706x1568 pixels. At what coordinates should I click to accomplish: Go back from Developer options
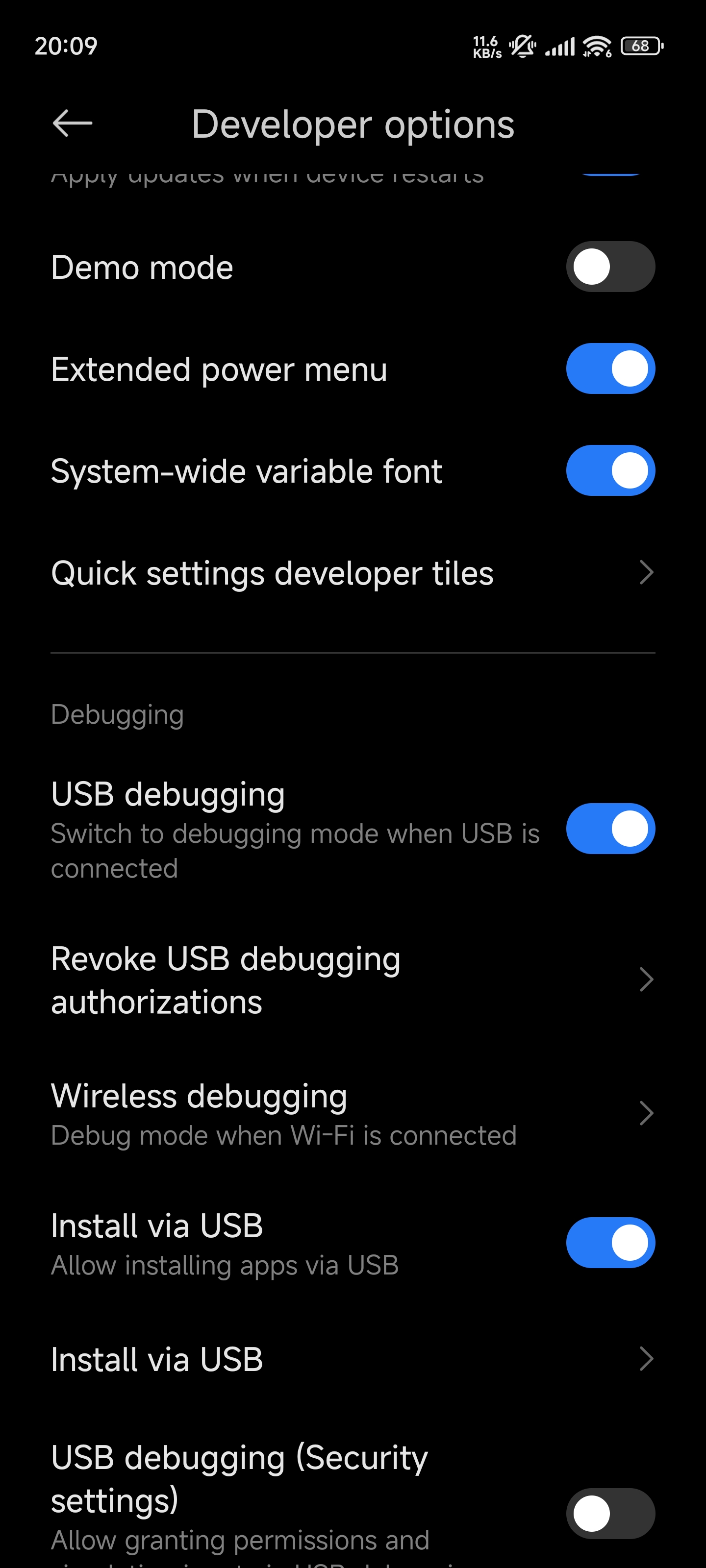(73, 123)
